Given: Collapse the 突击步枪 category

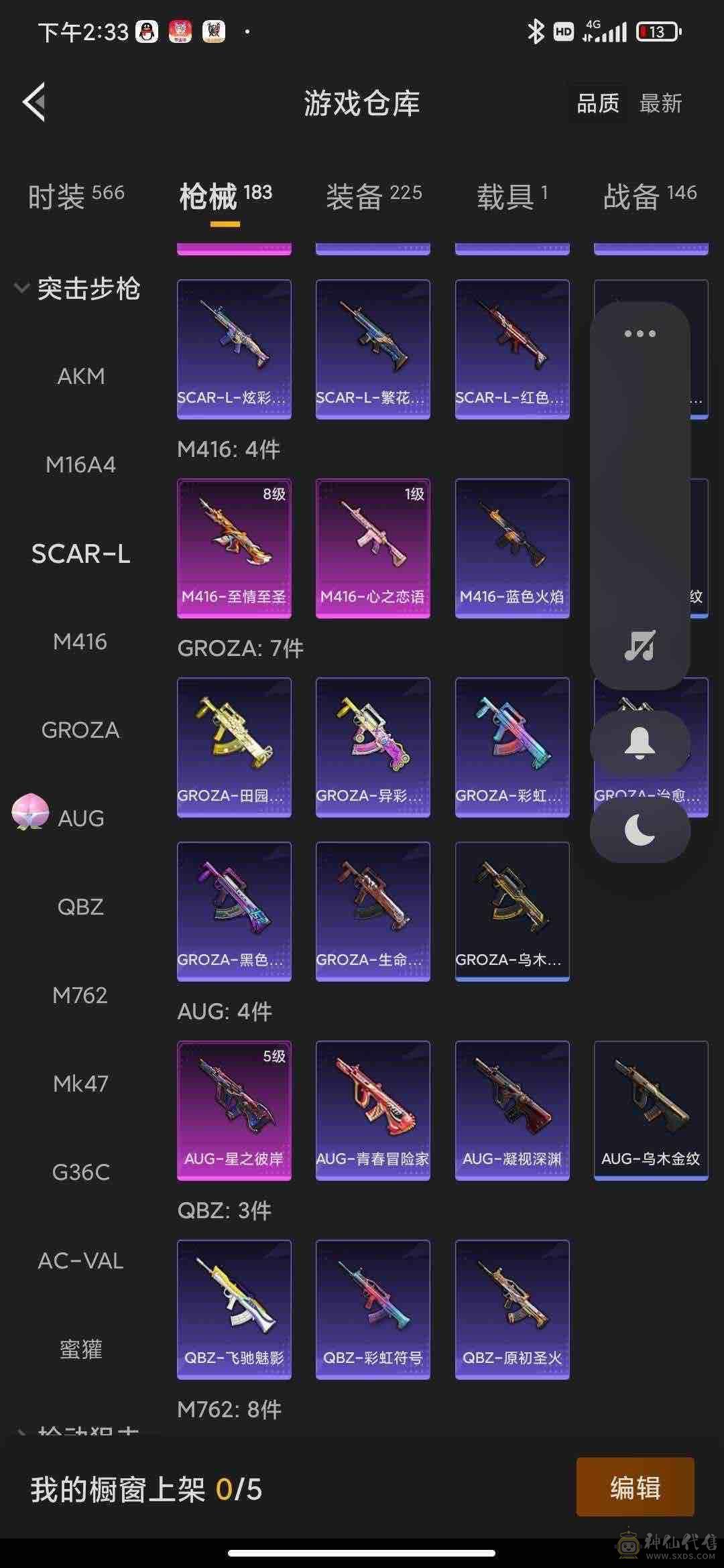Looking at the screenshot, I should pos(77,289).
